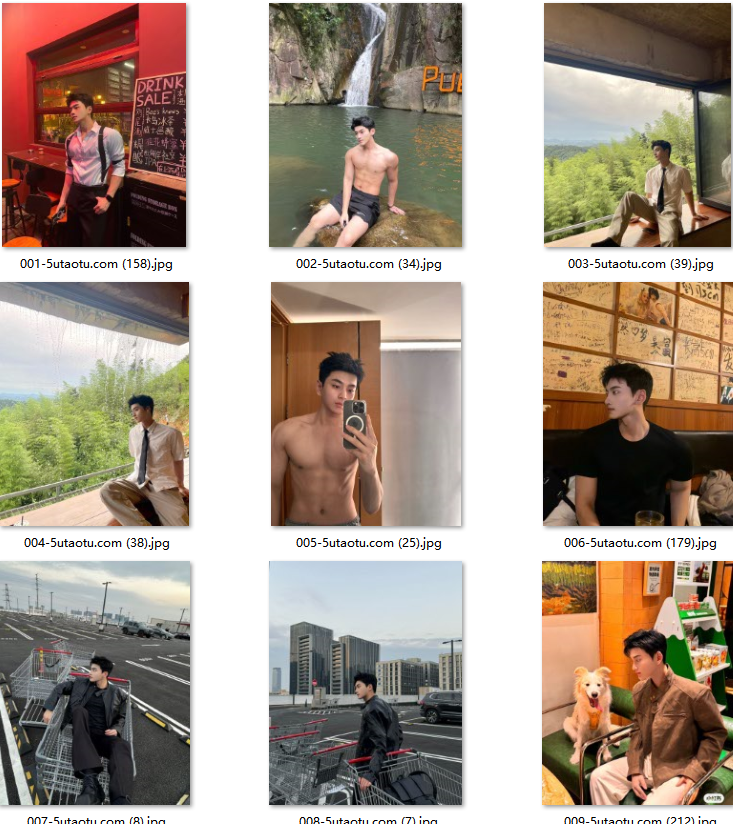
Task: Open image 001-5utaotu.com (158).jpg
Action: tap(94, 125)
